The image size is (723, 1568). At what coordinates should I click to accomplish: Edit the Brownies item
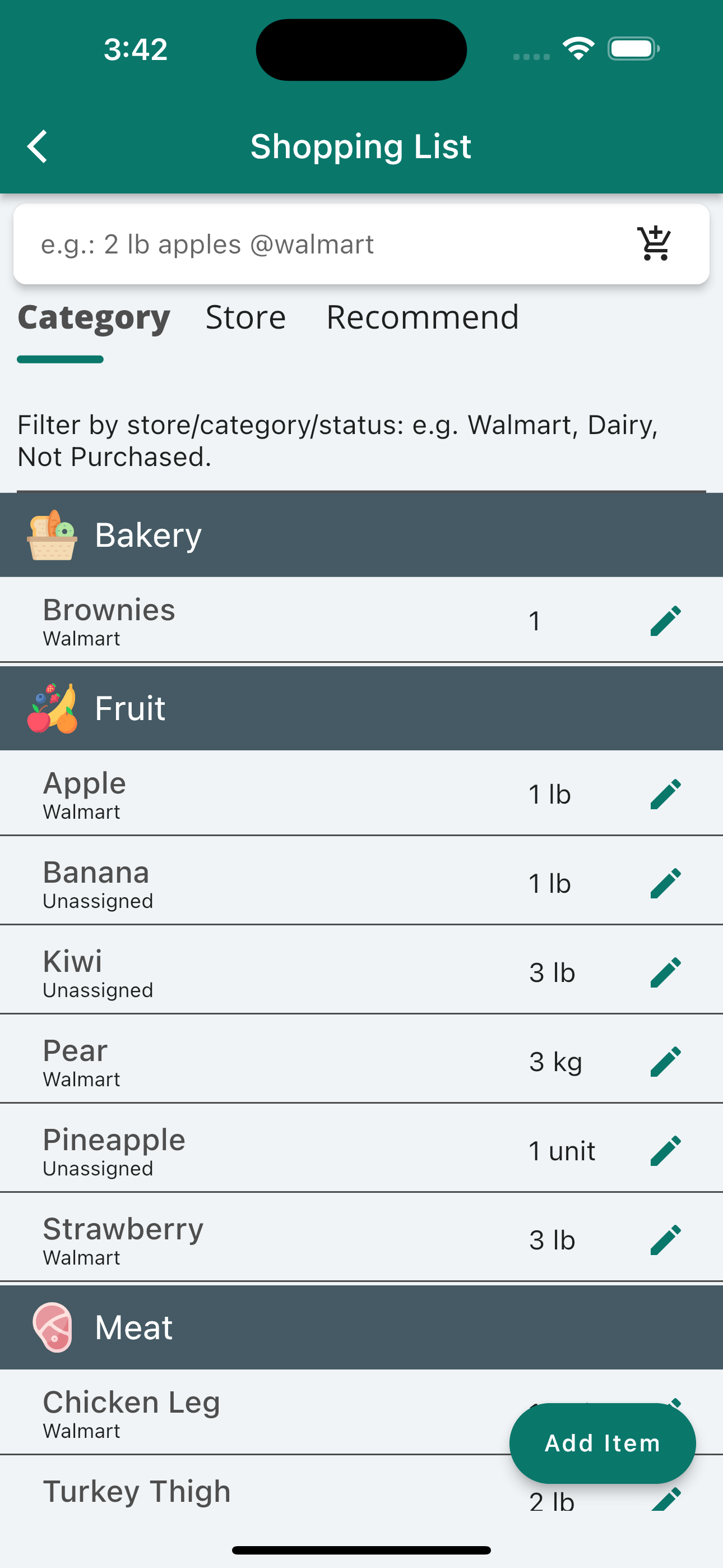coord(665,621)
